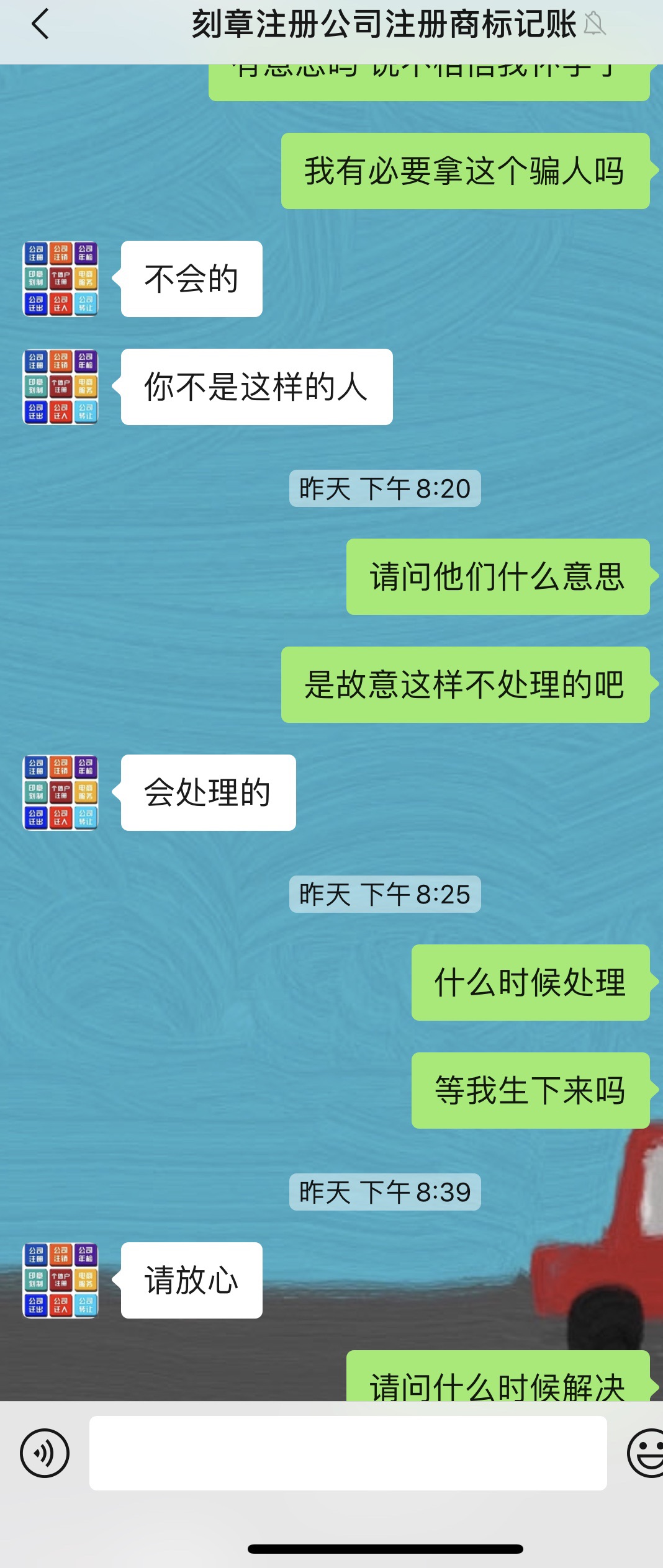
Task: Open avatar profile beside 请放心
Action: tap(60, 1280)
